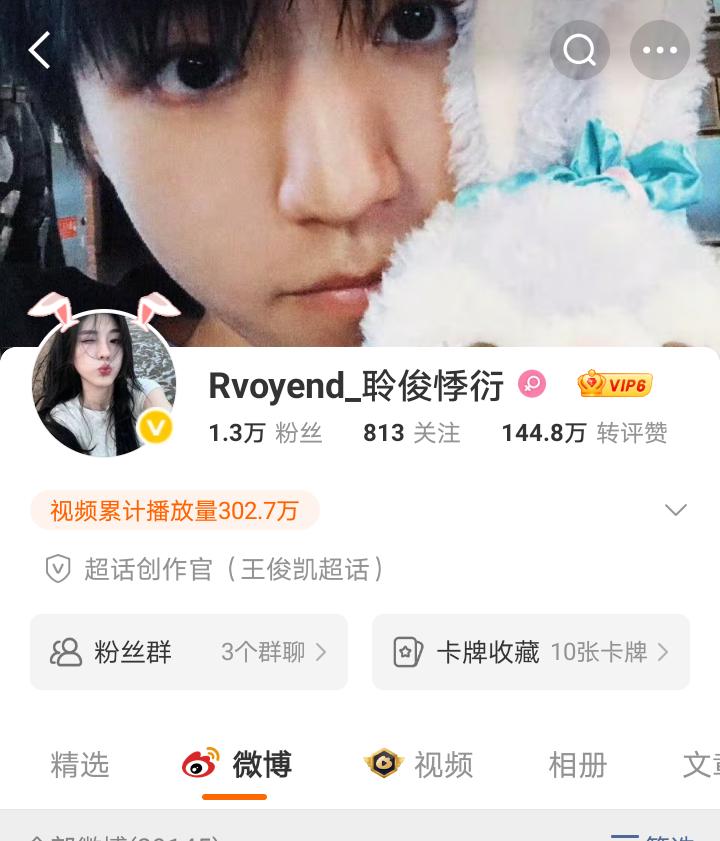Switch to the 视频 tab
Screen dimensions: 720x841
pos(419,765)
